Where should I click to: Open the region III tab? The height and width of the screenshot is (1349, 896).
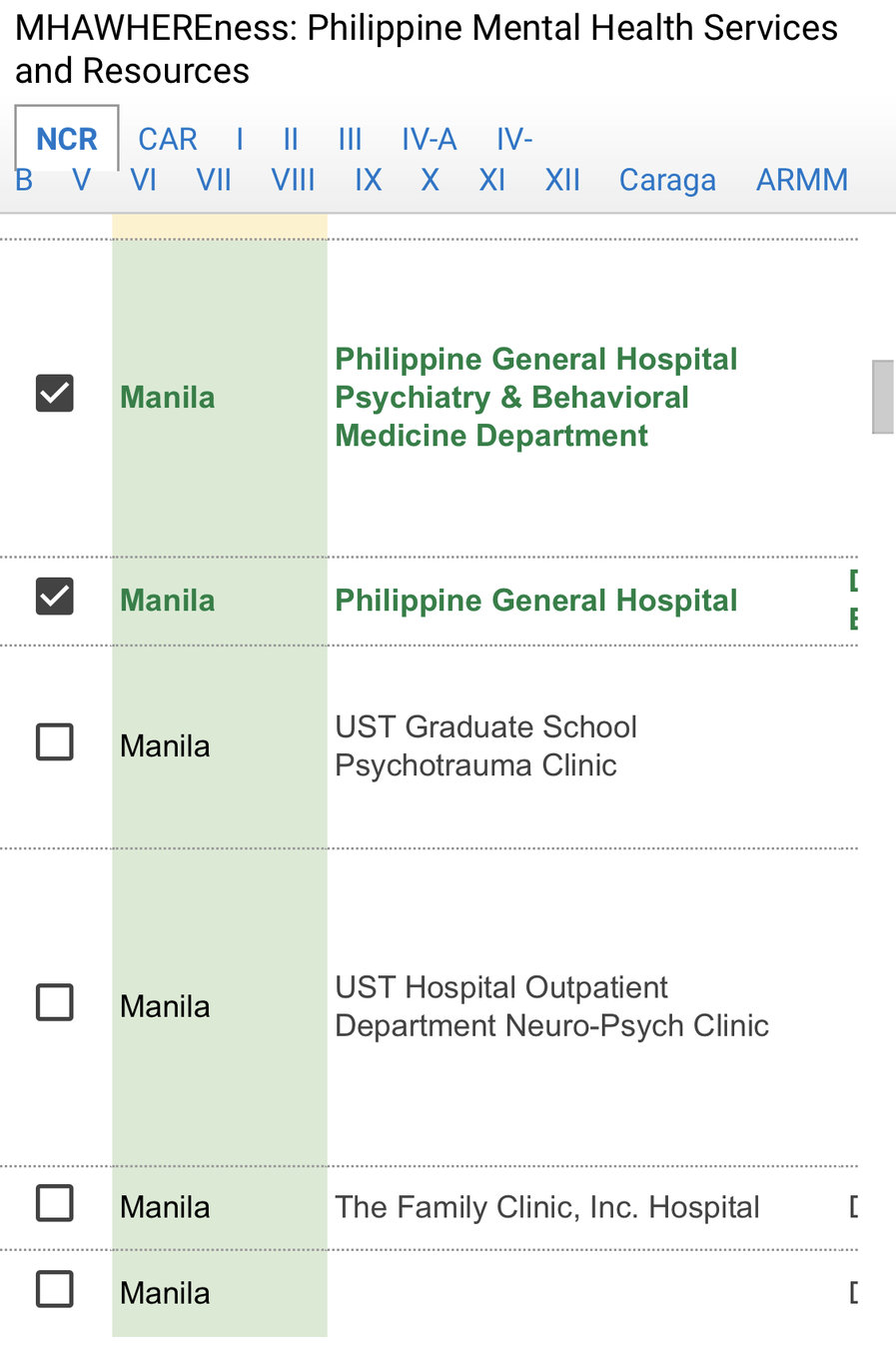(350, 139)
